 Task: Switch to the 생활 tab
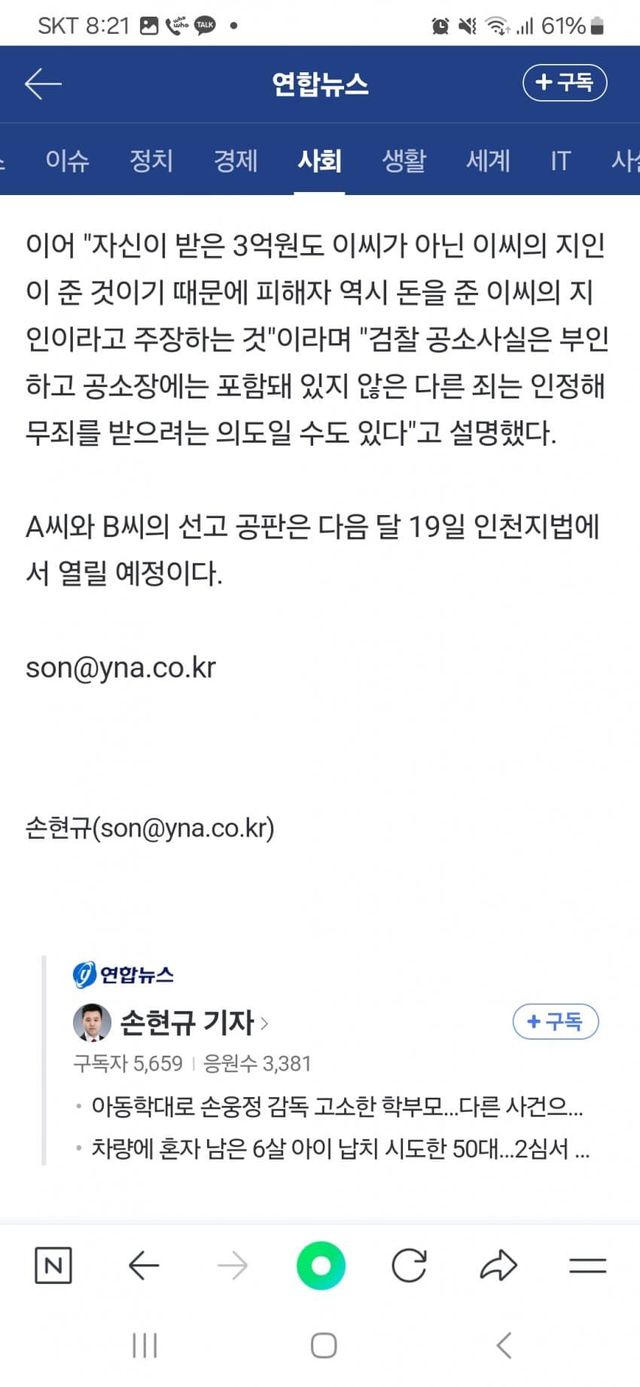coord(403,160)
